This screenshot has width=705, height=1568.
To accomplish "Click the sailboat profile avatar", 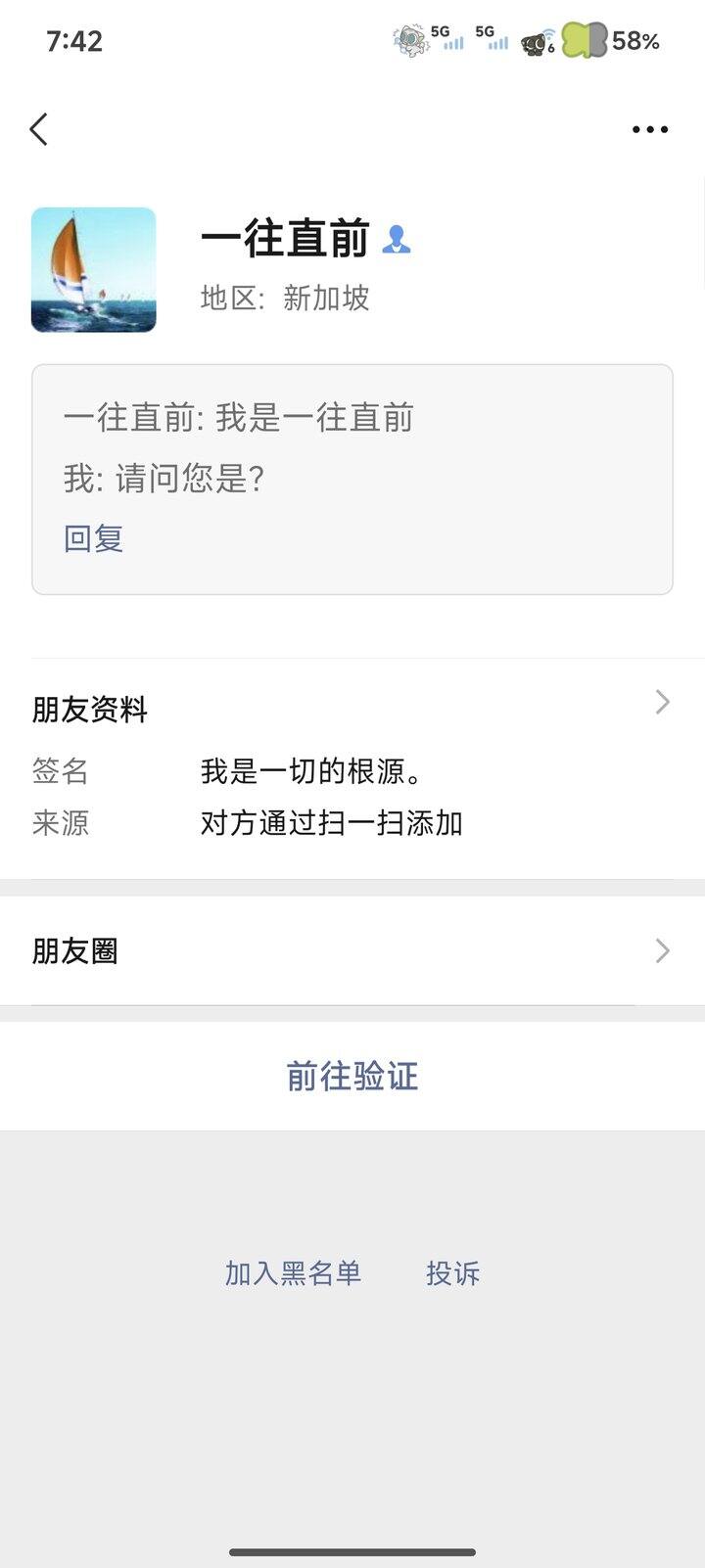I will coord(93,268).
